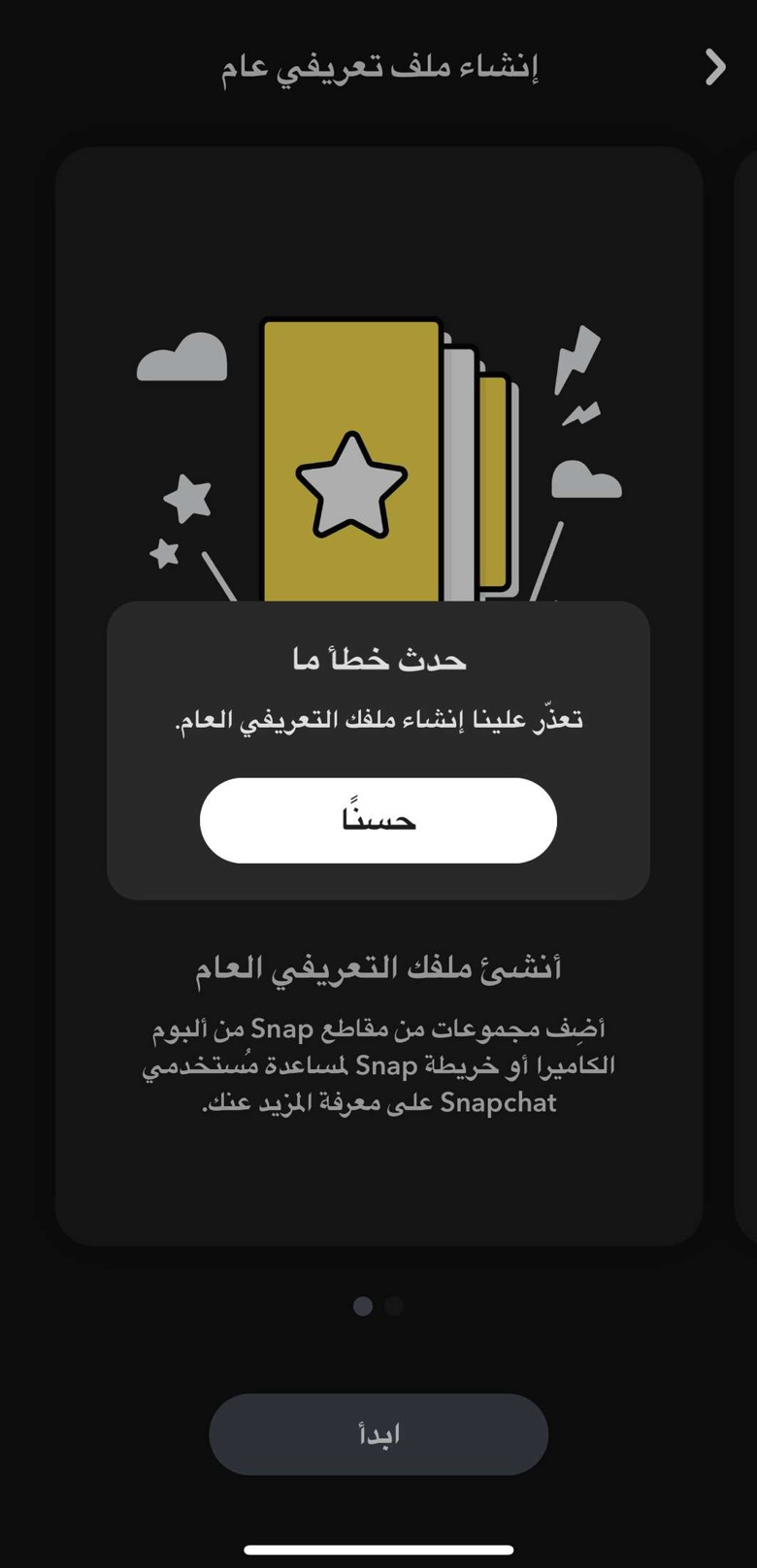
Task: Go back using the top chevron arrow
Action: tap(715, 67)
